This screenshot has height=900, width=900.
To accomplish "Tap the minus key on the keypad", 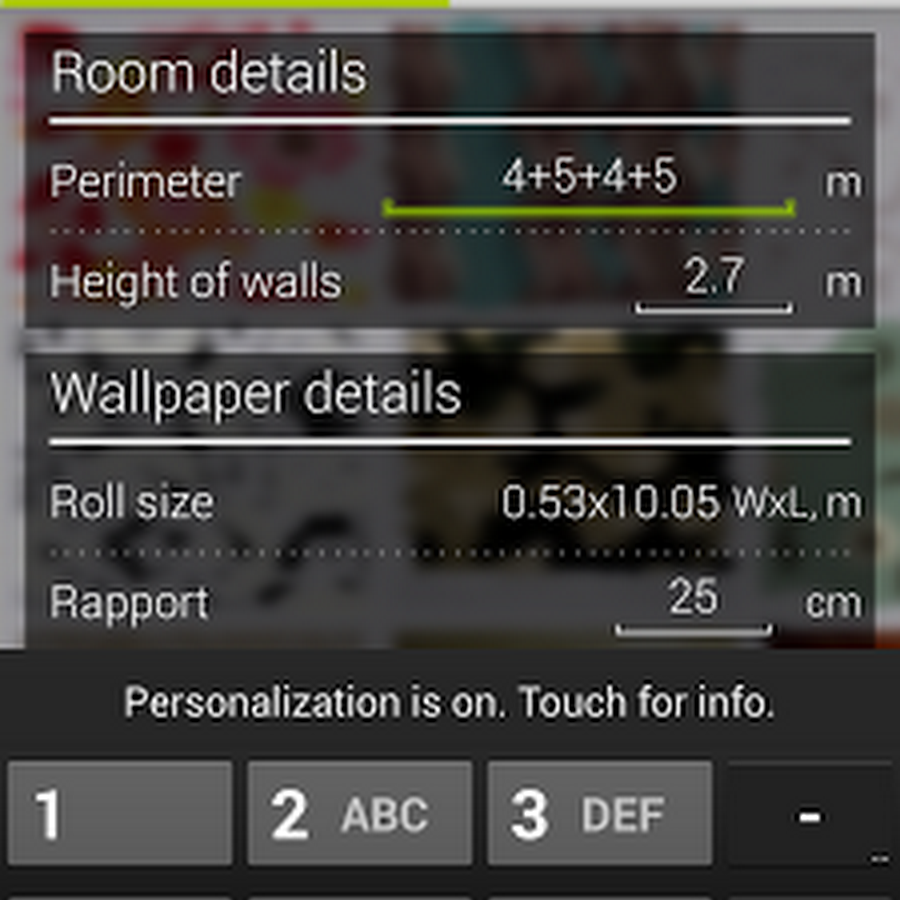I will pyautogui.click(x=810, y=814).
